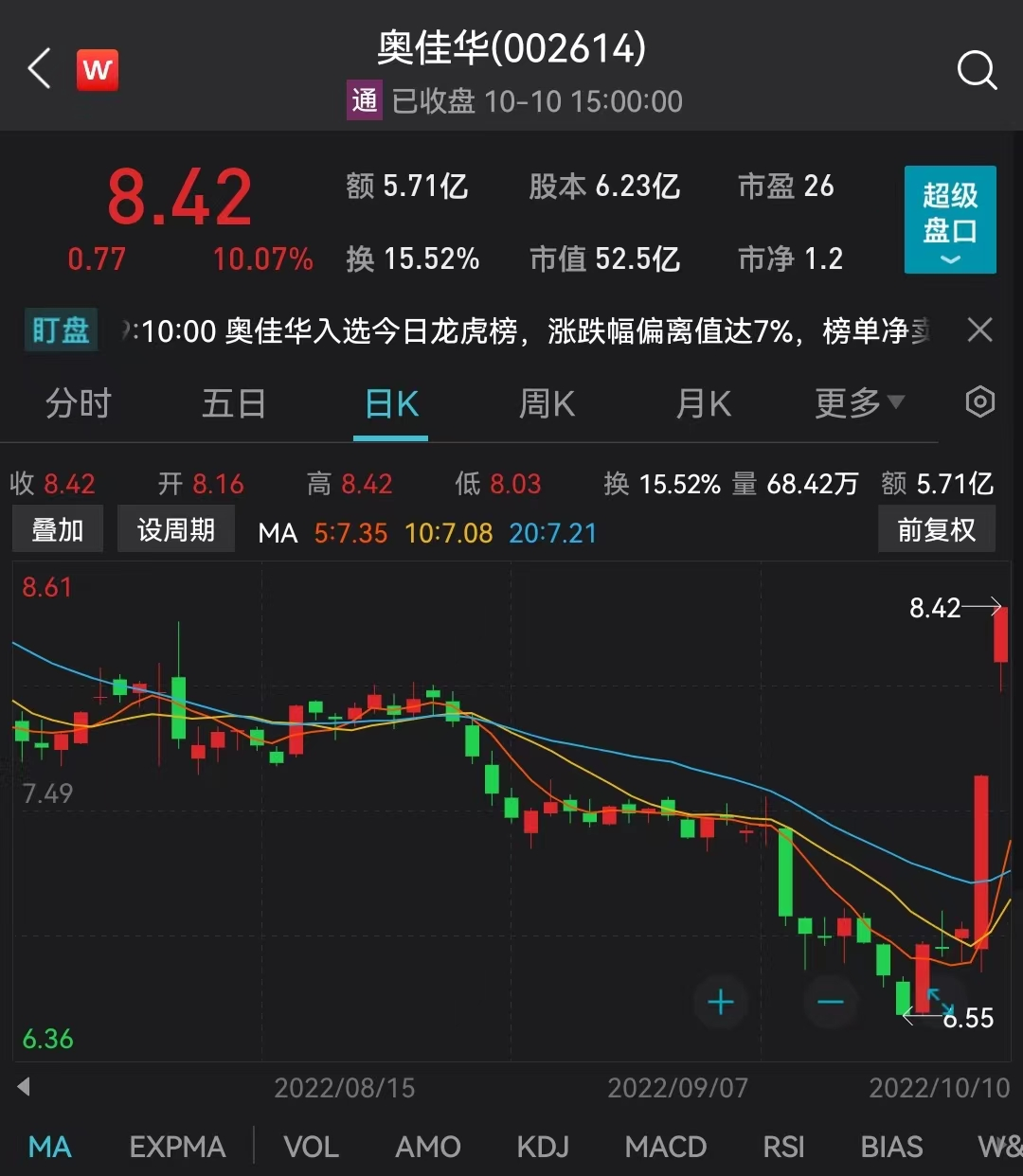
Task: Select the MACD indicator
Action: 665,1148
